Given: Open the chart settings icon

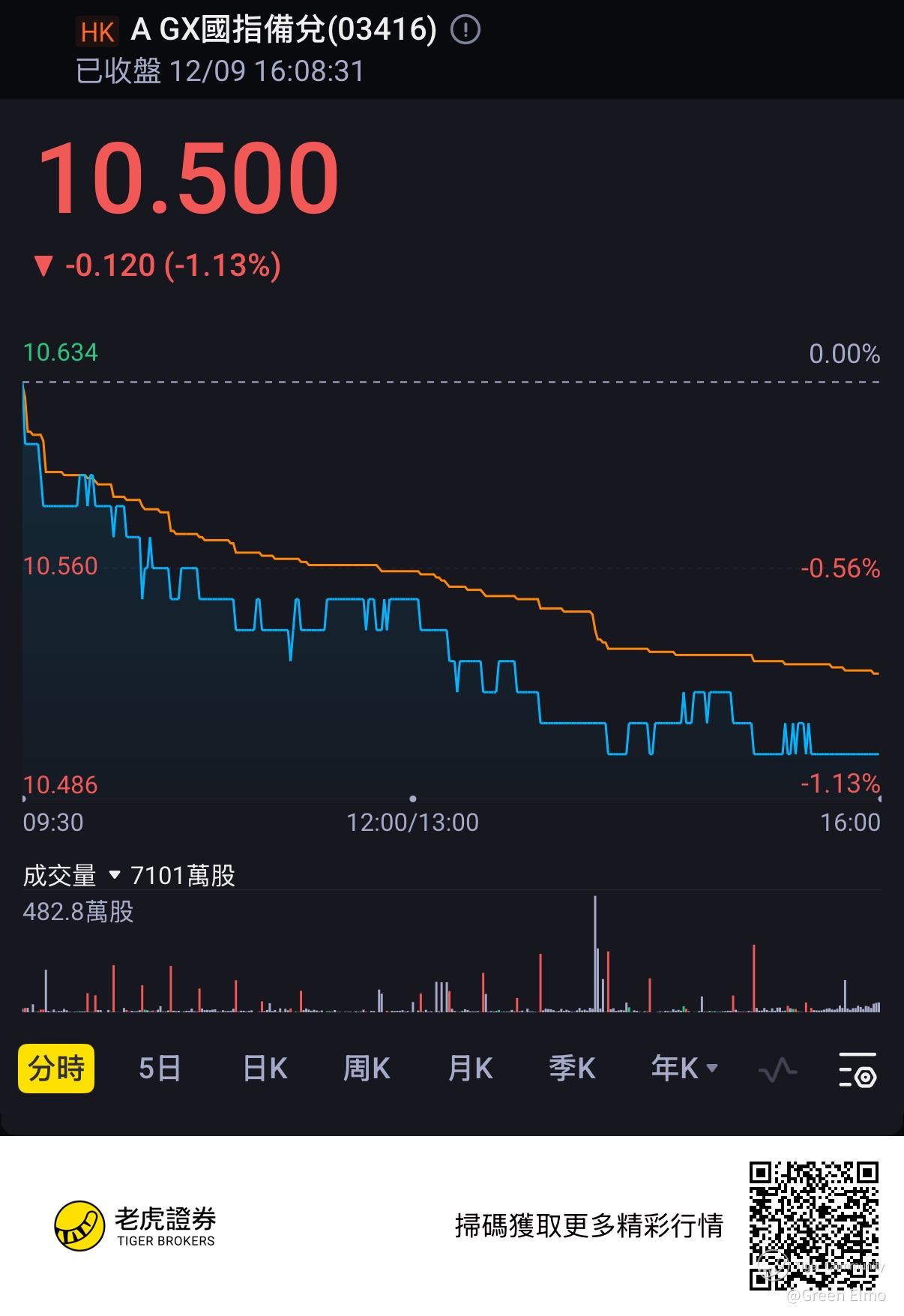Looking at the screenshot, I should coord(858,1069).
